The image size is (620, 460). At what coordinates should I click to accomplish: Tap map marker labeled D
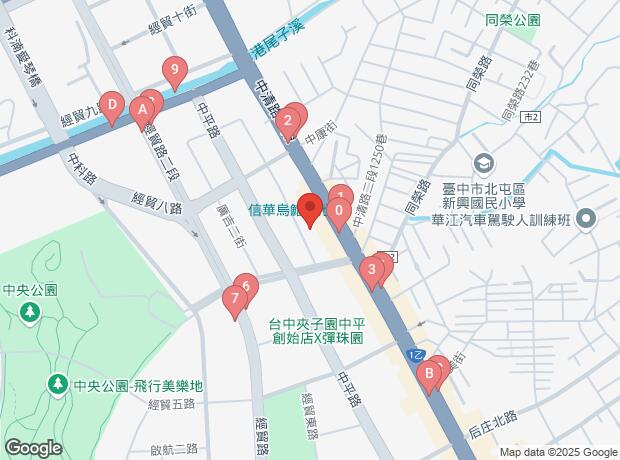(112, 104)
